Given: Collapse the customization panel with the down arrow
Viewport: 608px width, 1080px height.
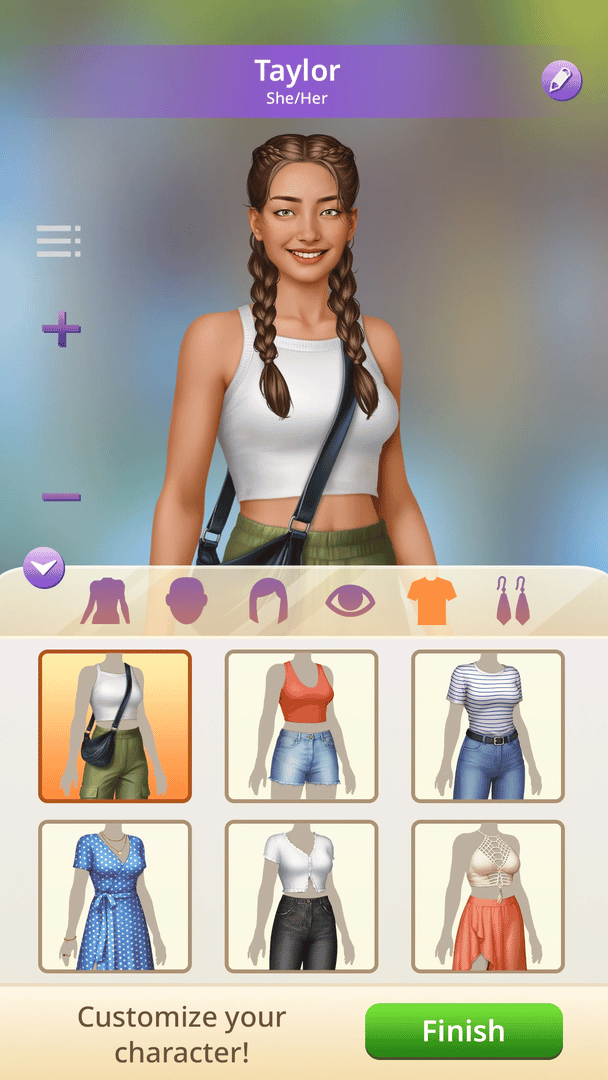Looking at the screenshot, I should point(43,568).
